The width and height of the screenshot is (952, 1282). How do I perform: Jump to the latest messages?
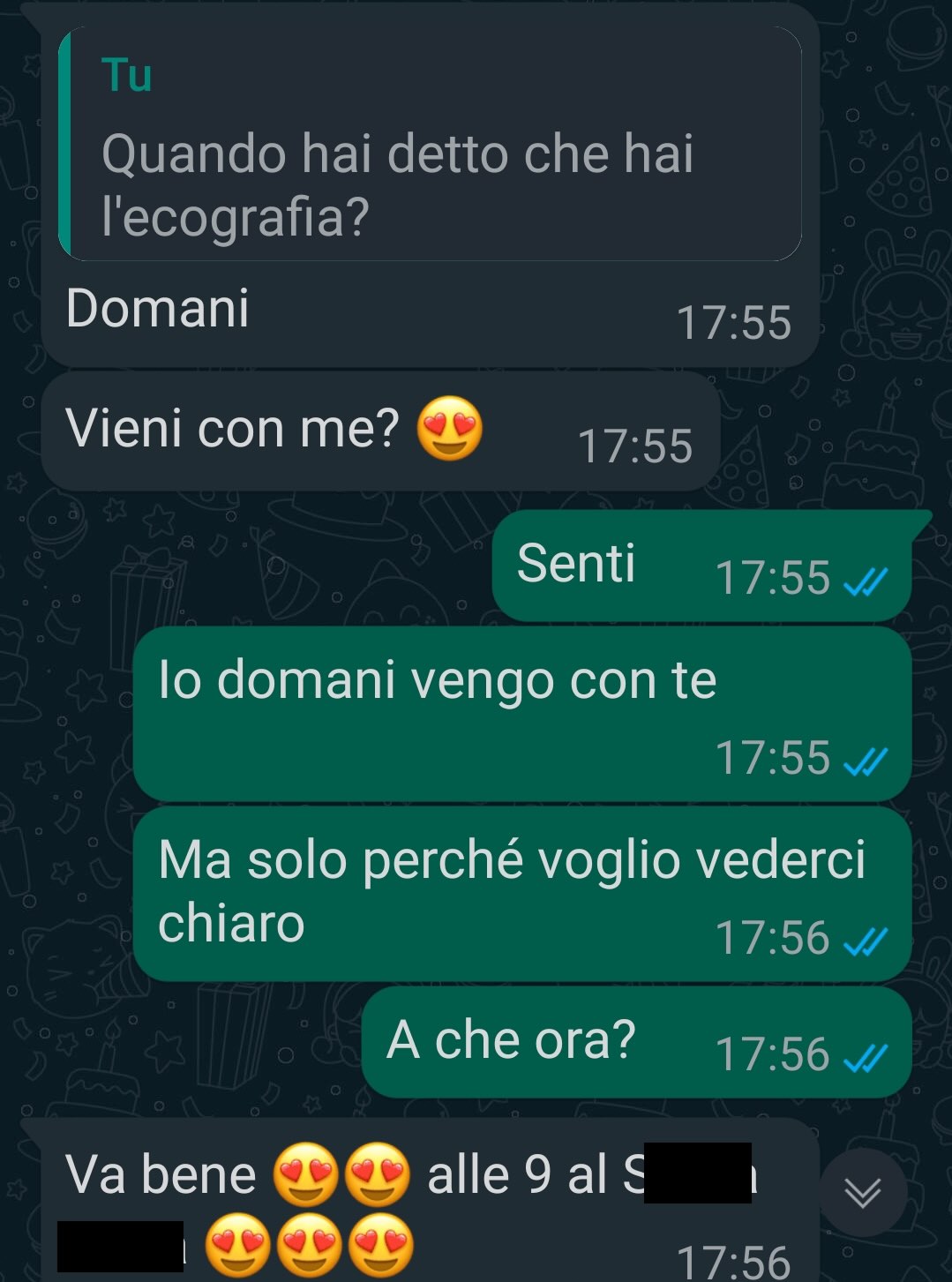pos(862,1192)
